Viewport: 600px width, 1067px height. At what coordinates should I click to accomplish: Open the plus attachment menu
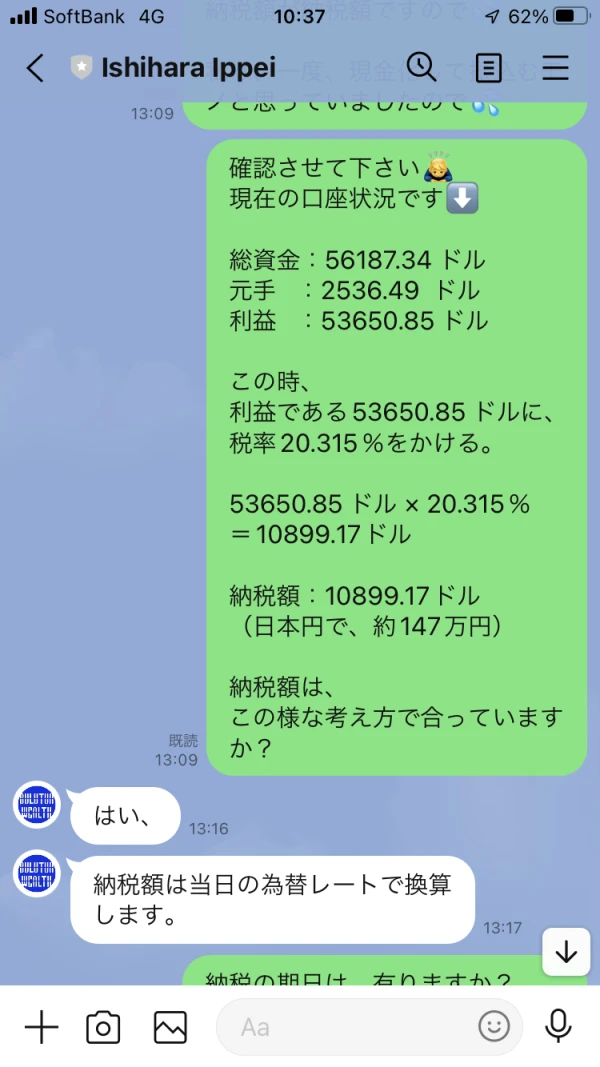tap(41, 1027)
